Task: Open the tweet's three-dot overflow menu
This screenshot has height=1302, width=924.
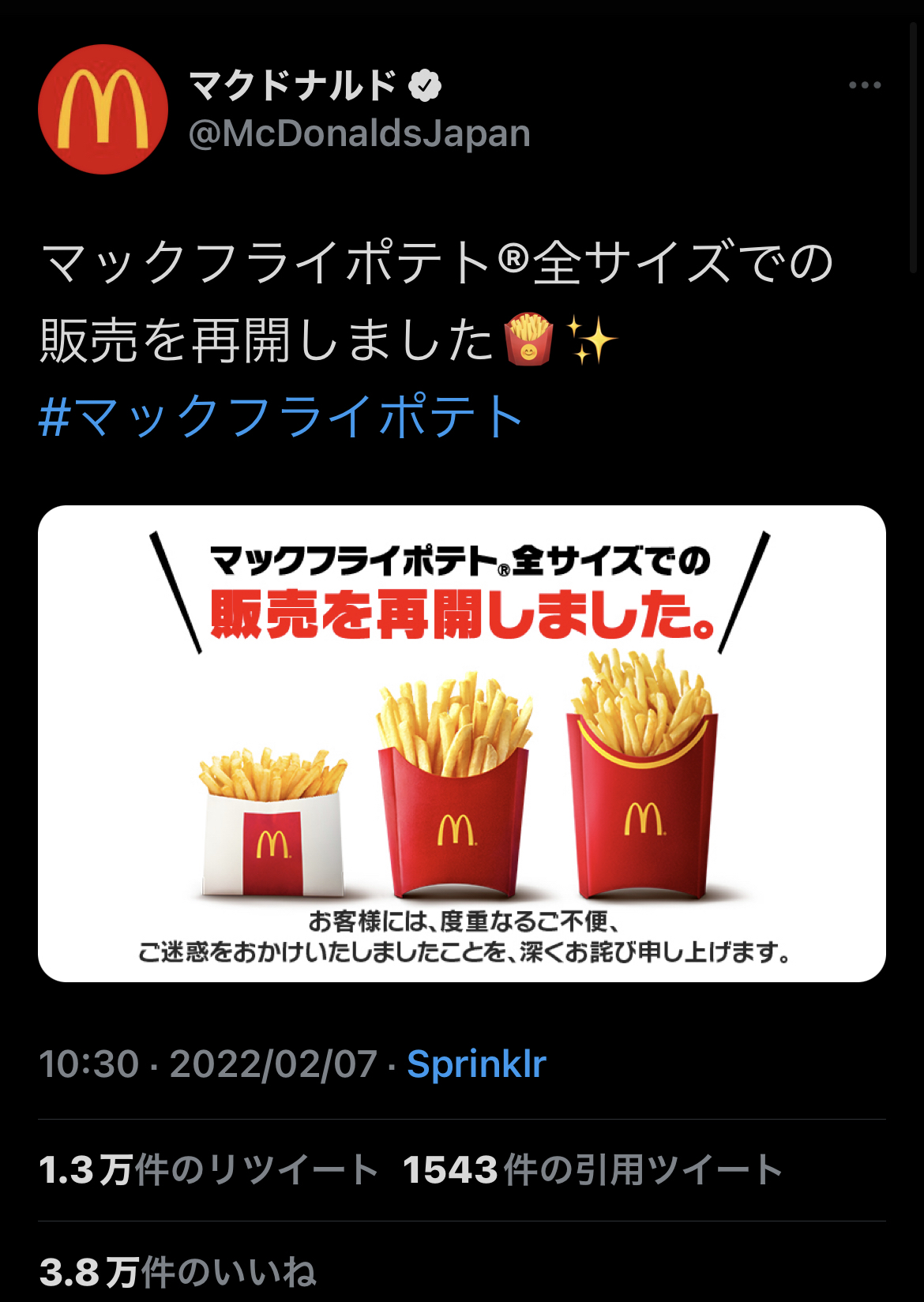Action: pos(864,85)
